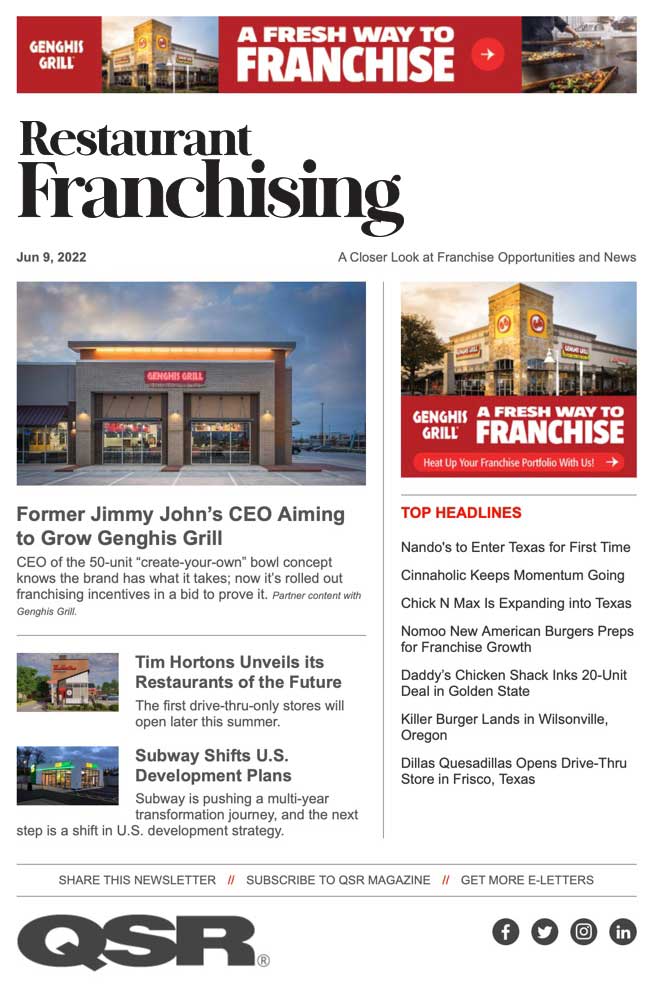Viewport: 656px width, 990px height.
Task: Open the Genghis Grill franchise banner ad
Action: click(x=326, y=54)
